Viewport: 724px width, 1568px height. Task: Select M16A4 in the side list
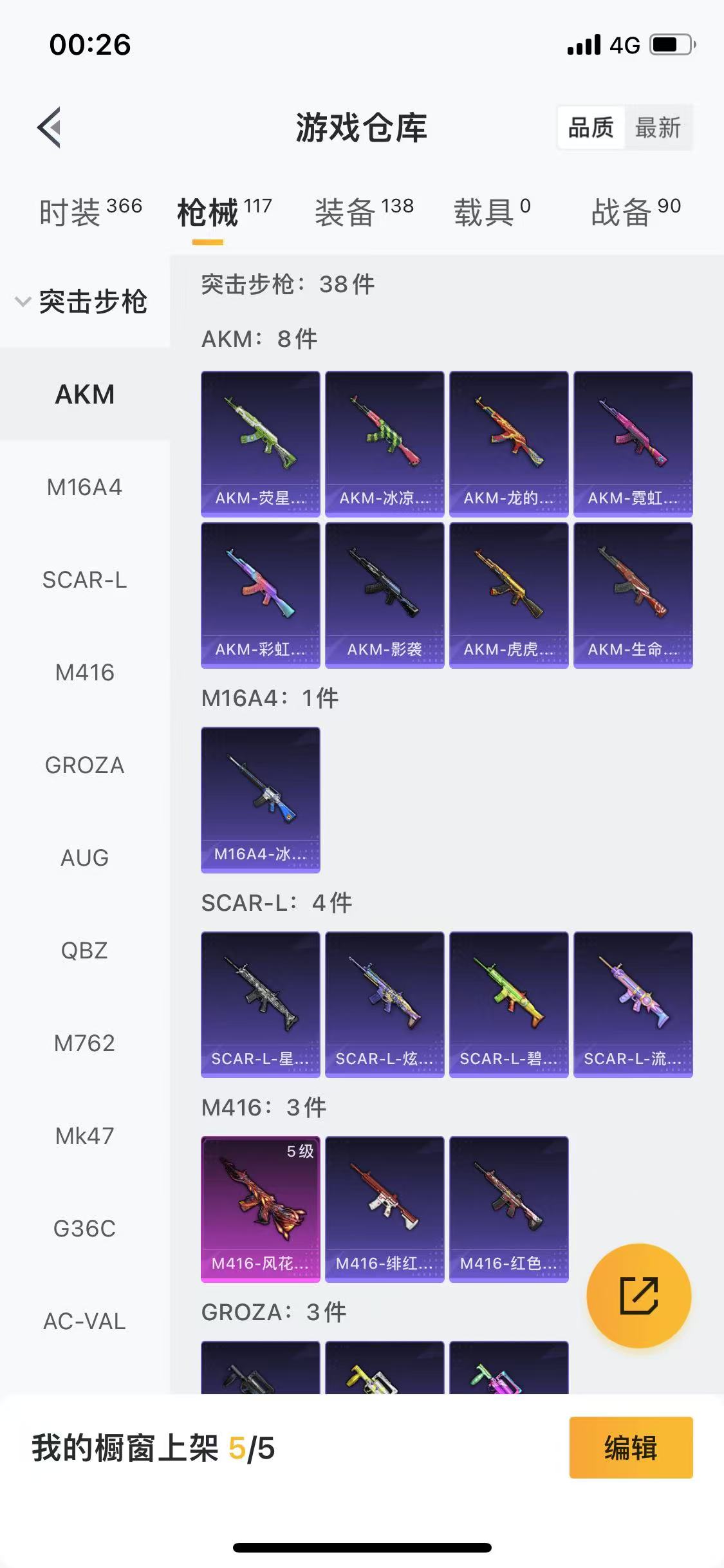pyautogui.click(x=85, y=487)
